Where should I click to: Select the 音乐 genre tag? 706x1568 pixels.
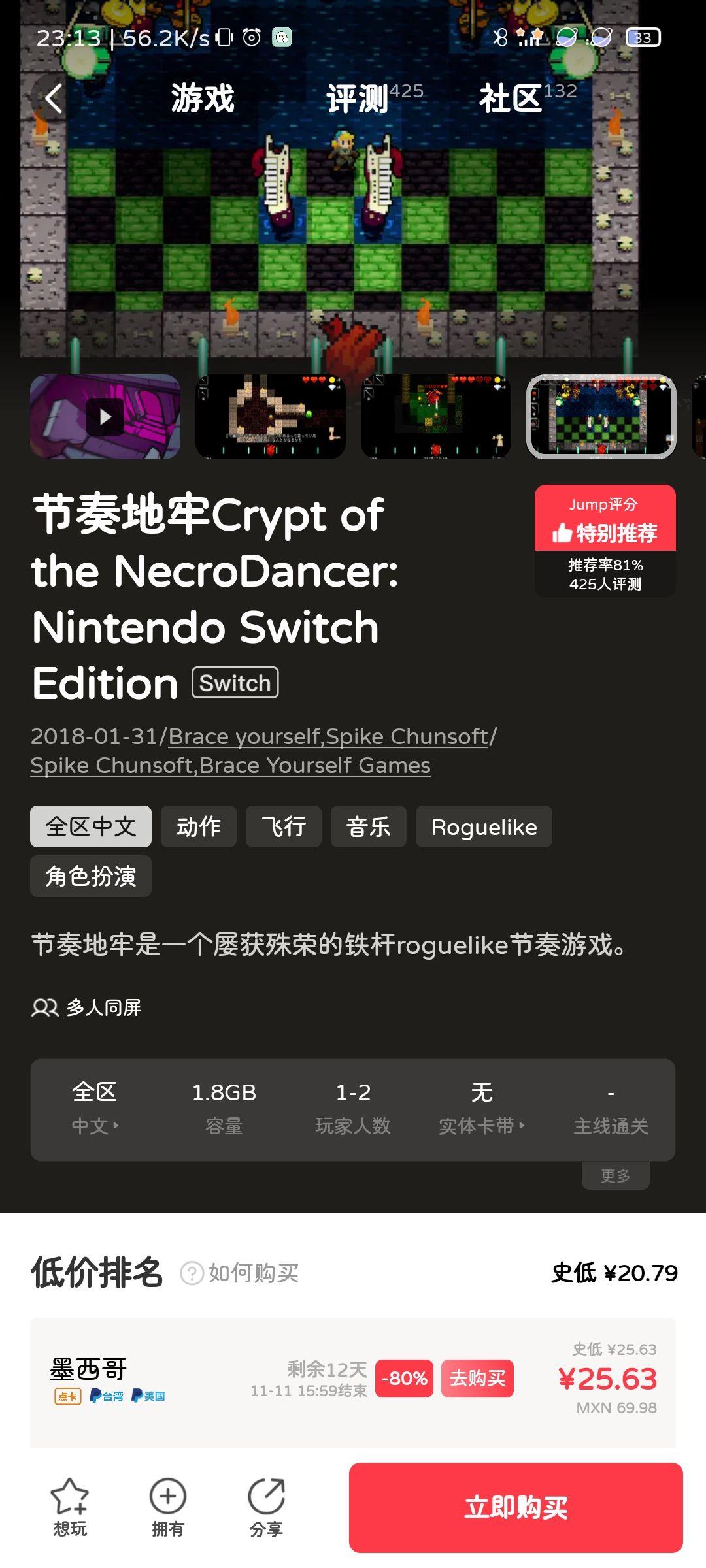click(x=368, y=826)
